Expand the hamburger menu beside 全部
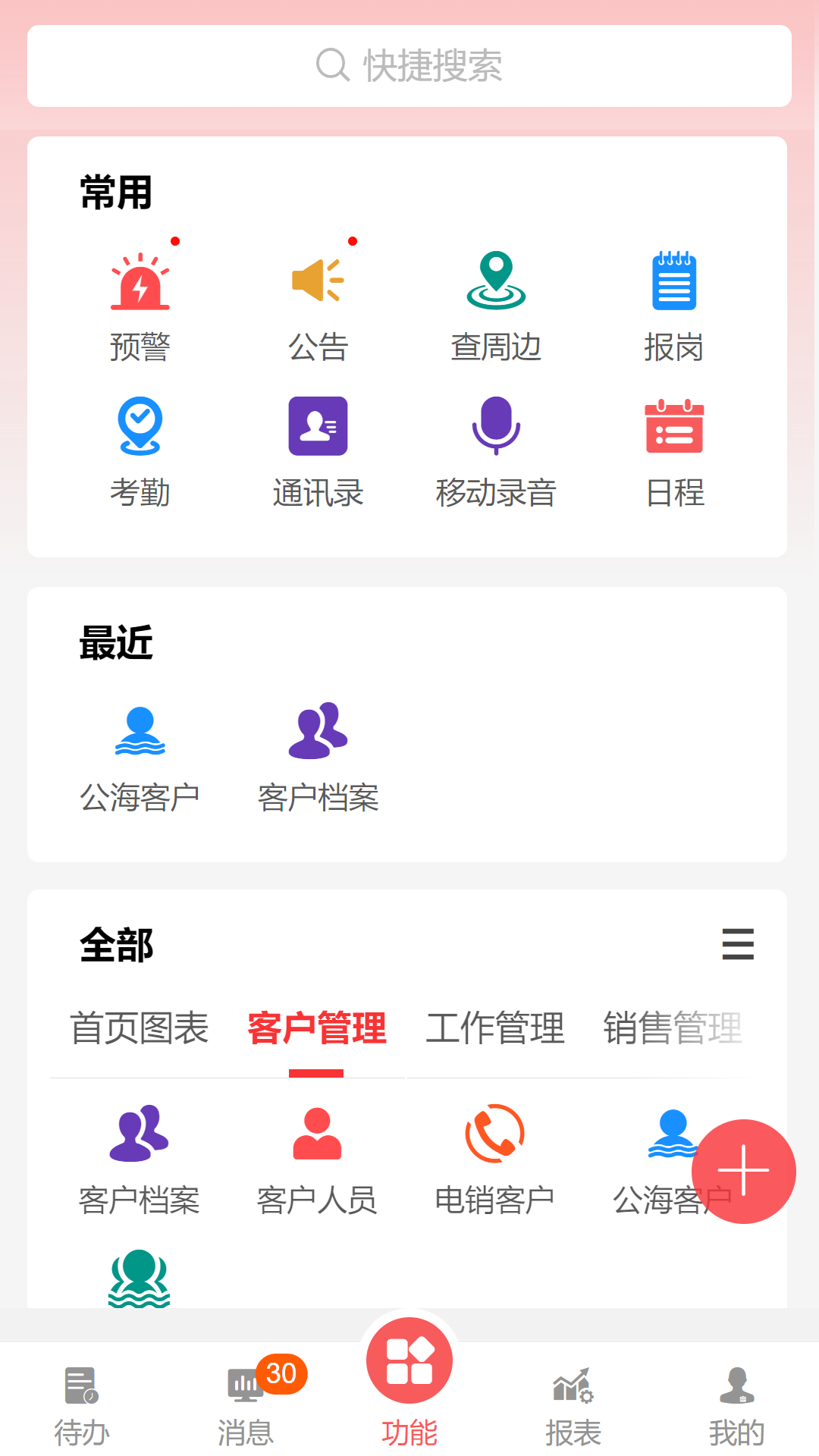 point(737,946)
